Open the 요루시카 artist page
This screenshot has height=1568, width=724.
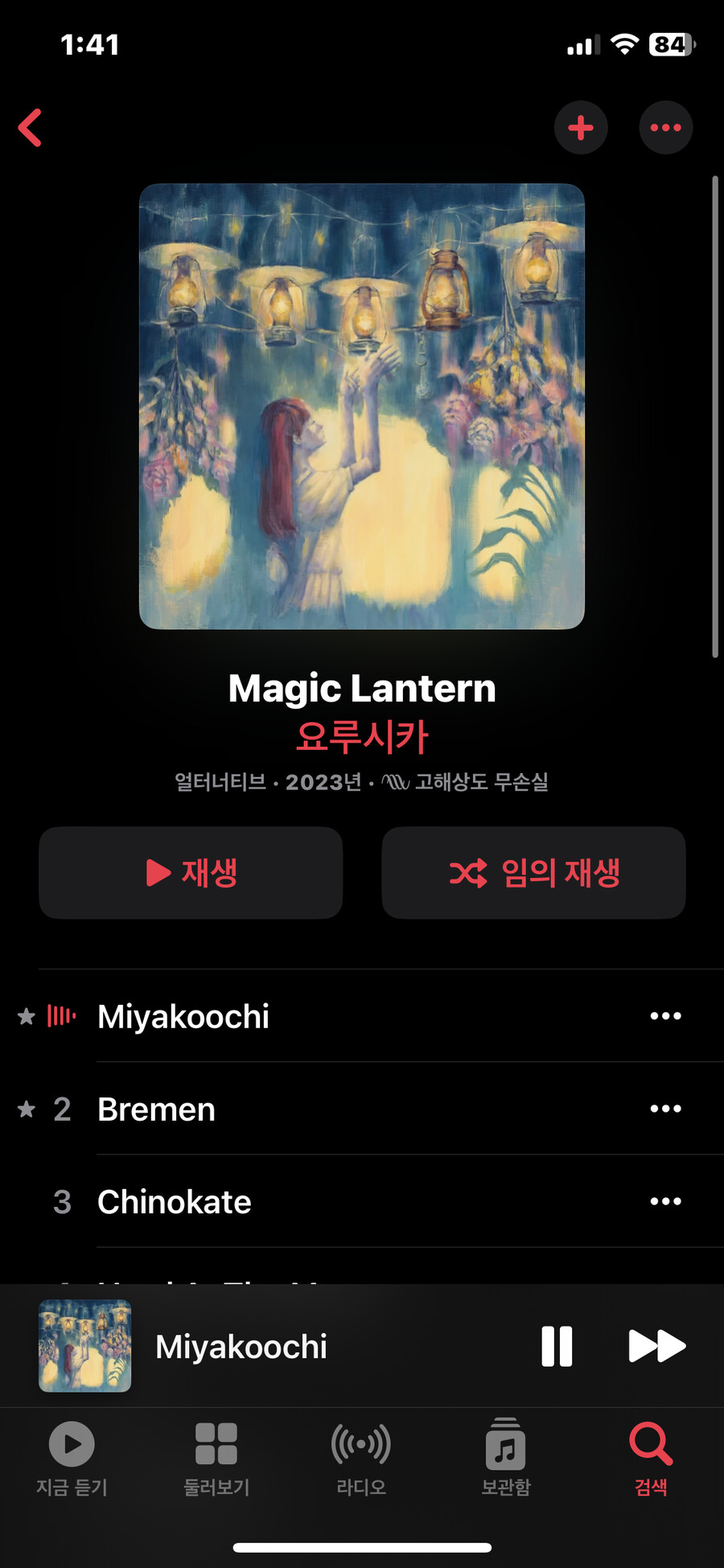(x=362, y=735)
